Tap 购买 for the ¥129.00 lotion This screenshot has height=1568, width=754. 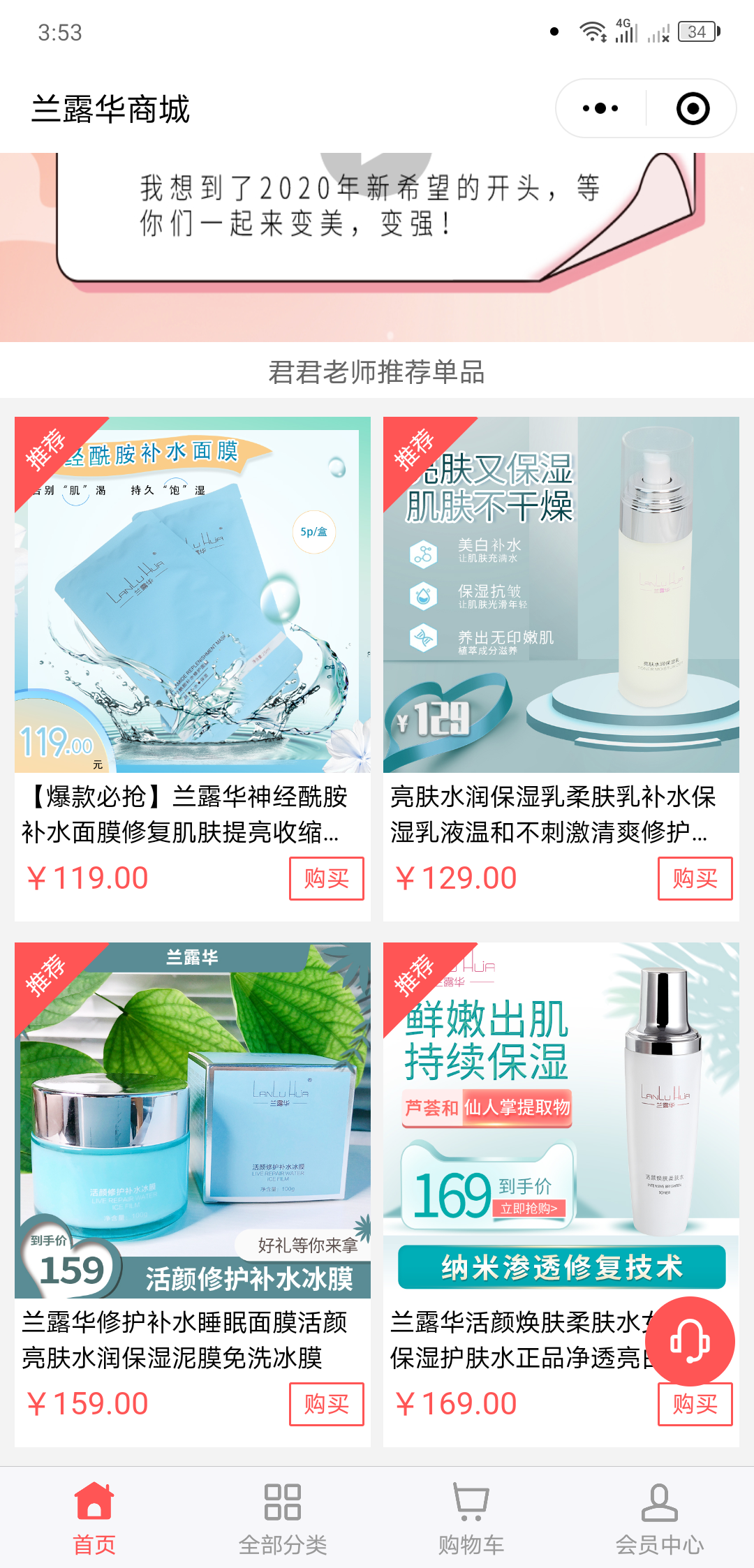695,878
